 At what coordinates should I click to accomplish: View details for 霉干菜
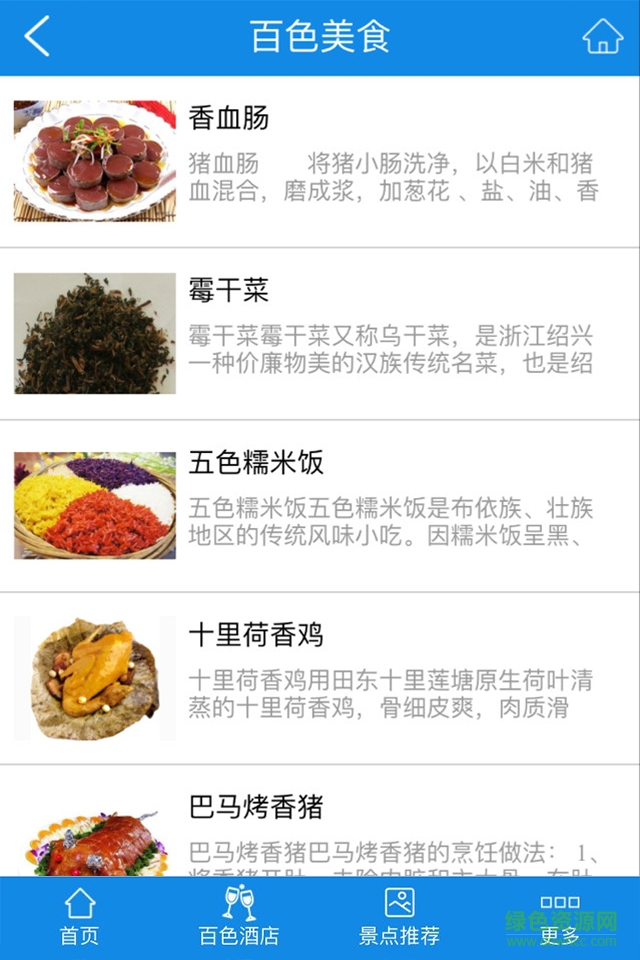(320, 334)
